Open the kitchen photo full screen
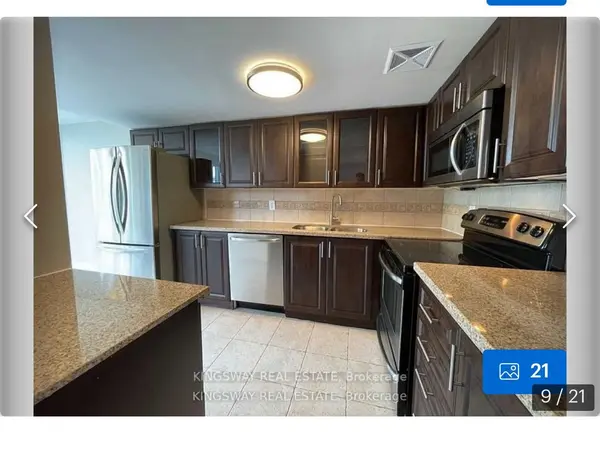This screenshot has width=600, height=449. [300, 200]
